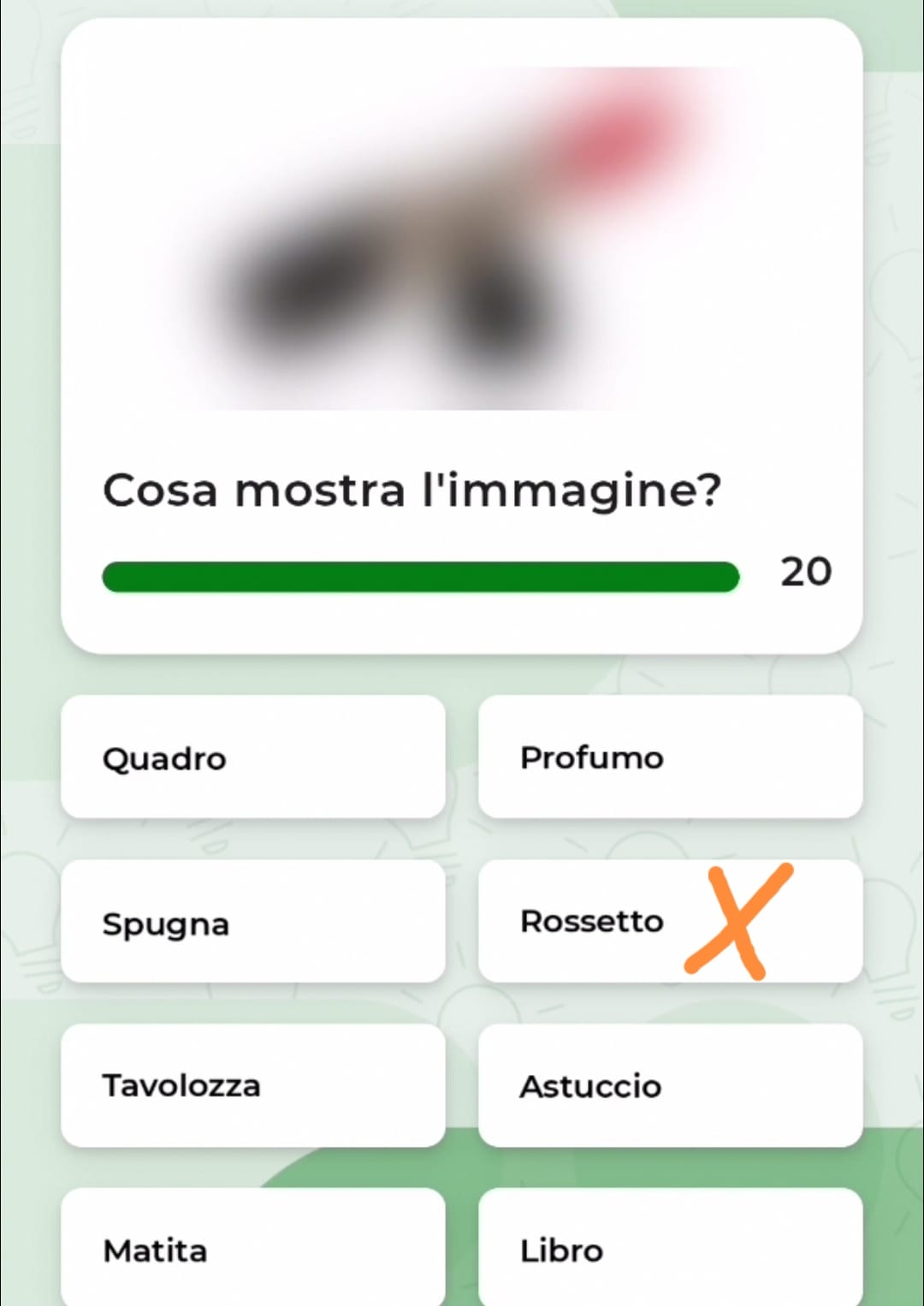Answer with Tavolozza
The height and width of the screenshot is (1306, 924).
pos(252,1086)
